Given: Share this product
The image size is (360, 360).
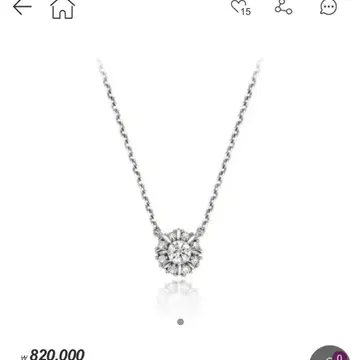Looking at the screenshot, I should pos(283,7).
